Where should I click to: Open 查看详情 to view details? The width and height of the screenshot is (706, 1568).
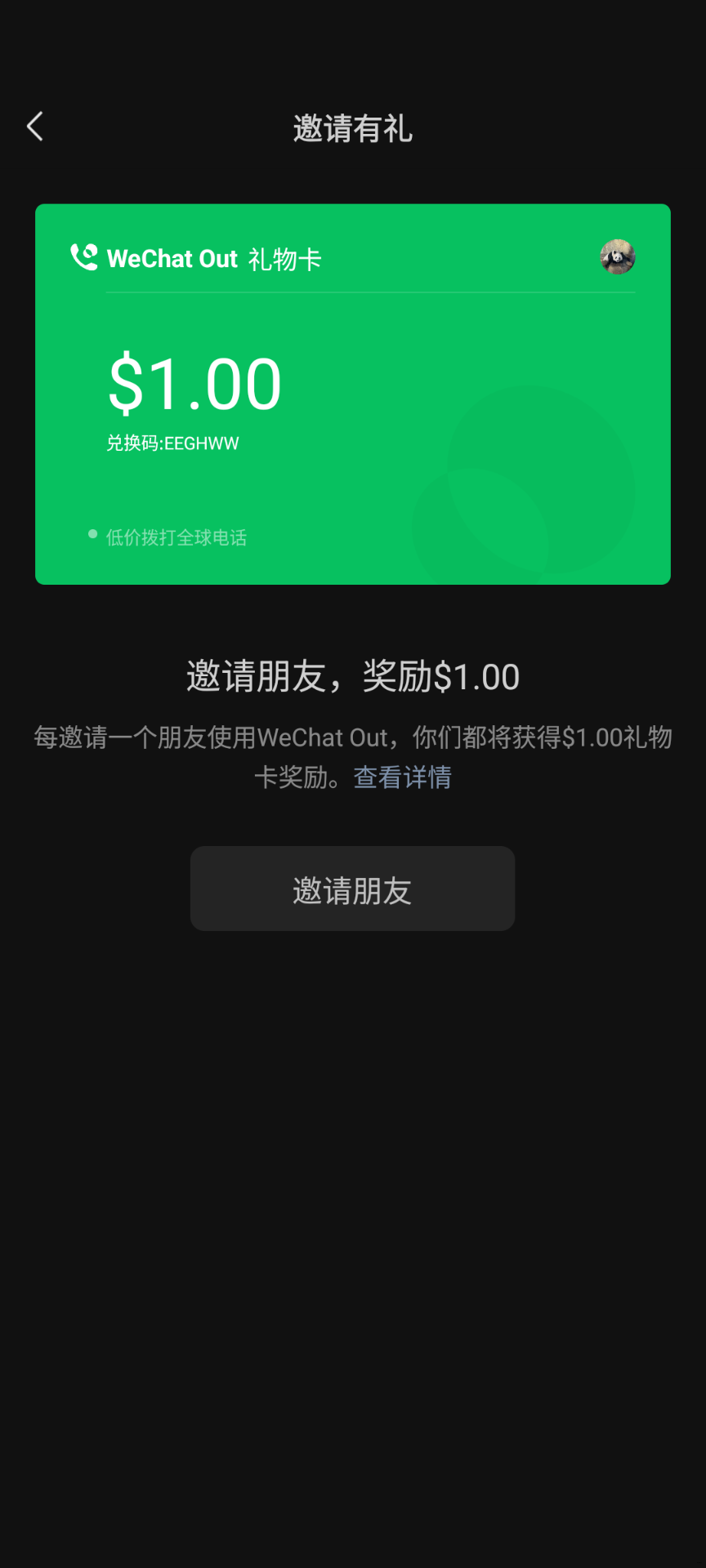402,777
